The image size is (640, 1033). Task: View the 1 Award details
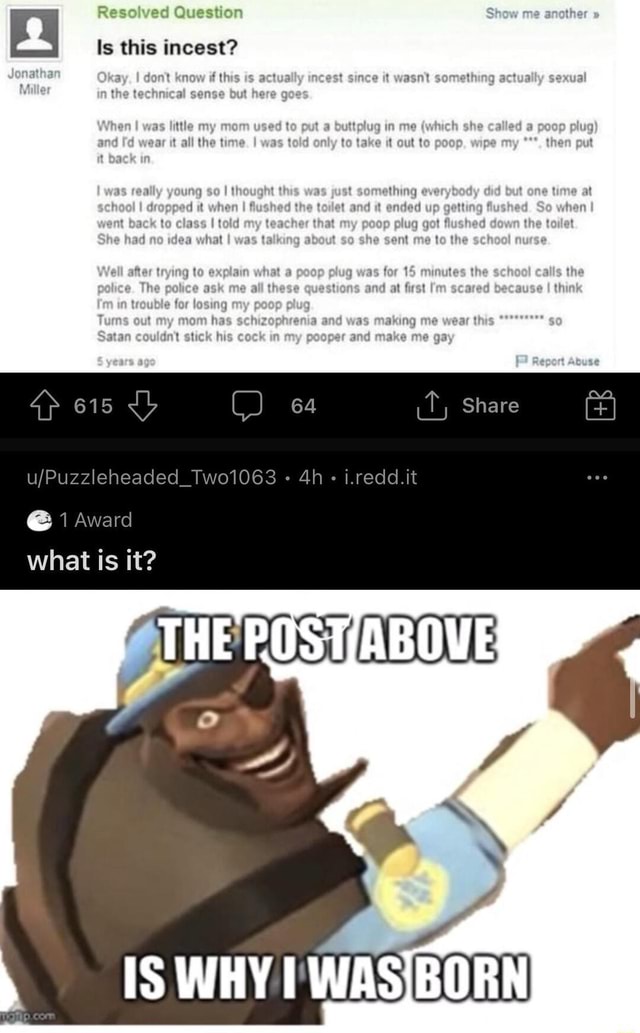[x=80, y=520]
